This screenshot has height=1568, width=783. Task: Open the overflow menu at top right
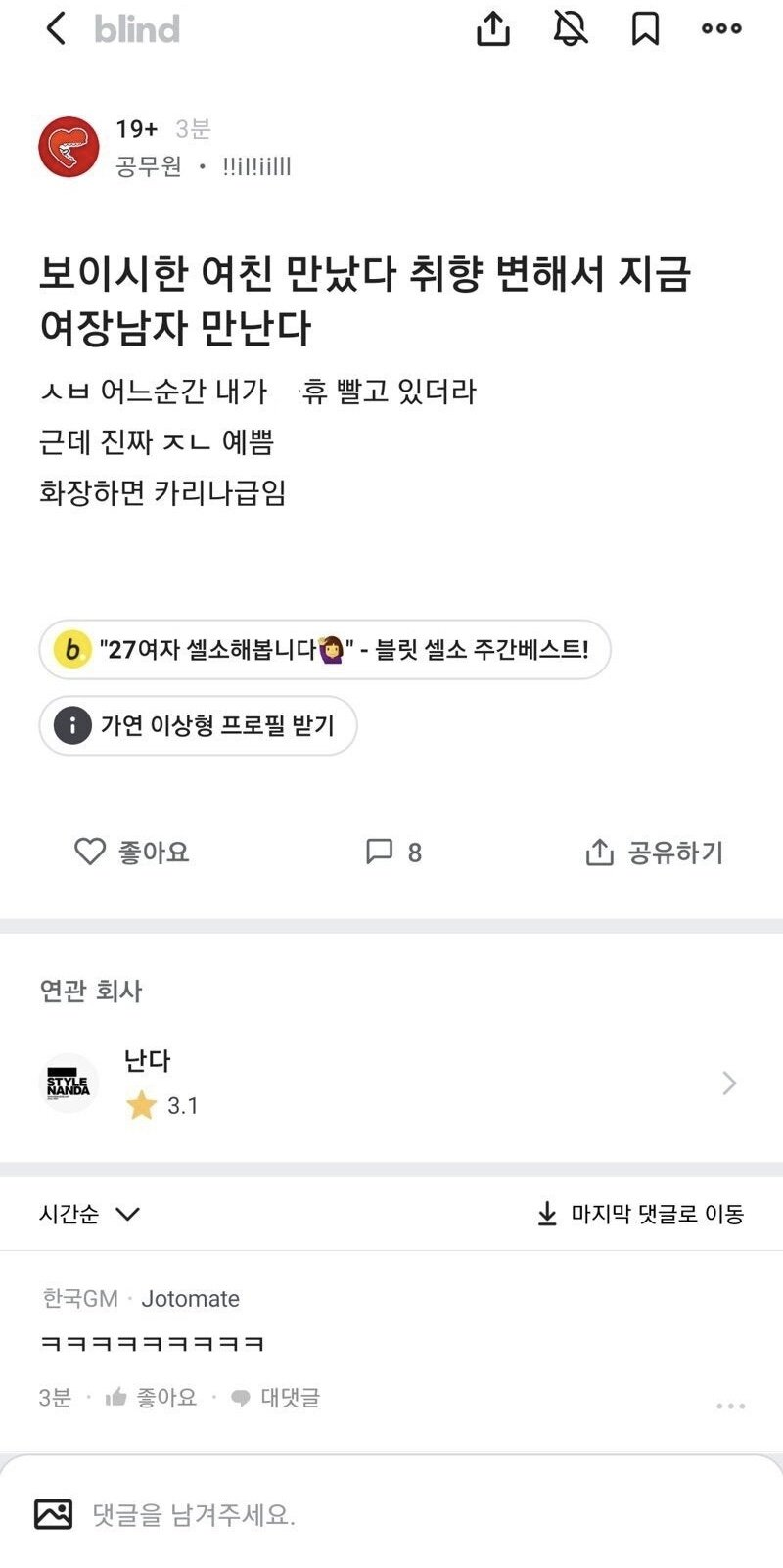721,28
